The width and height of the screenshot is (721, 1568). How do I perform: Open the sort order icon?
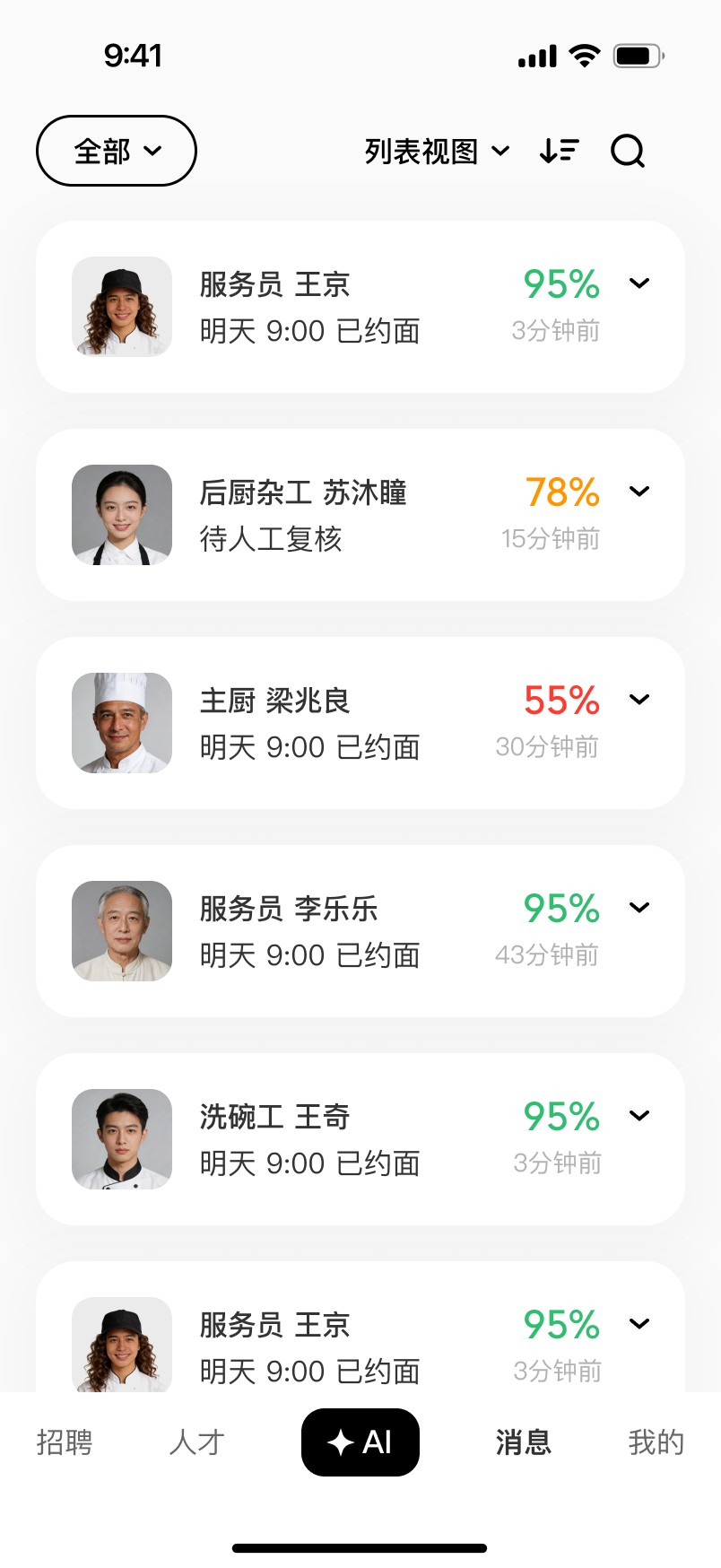pos(559,151)
